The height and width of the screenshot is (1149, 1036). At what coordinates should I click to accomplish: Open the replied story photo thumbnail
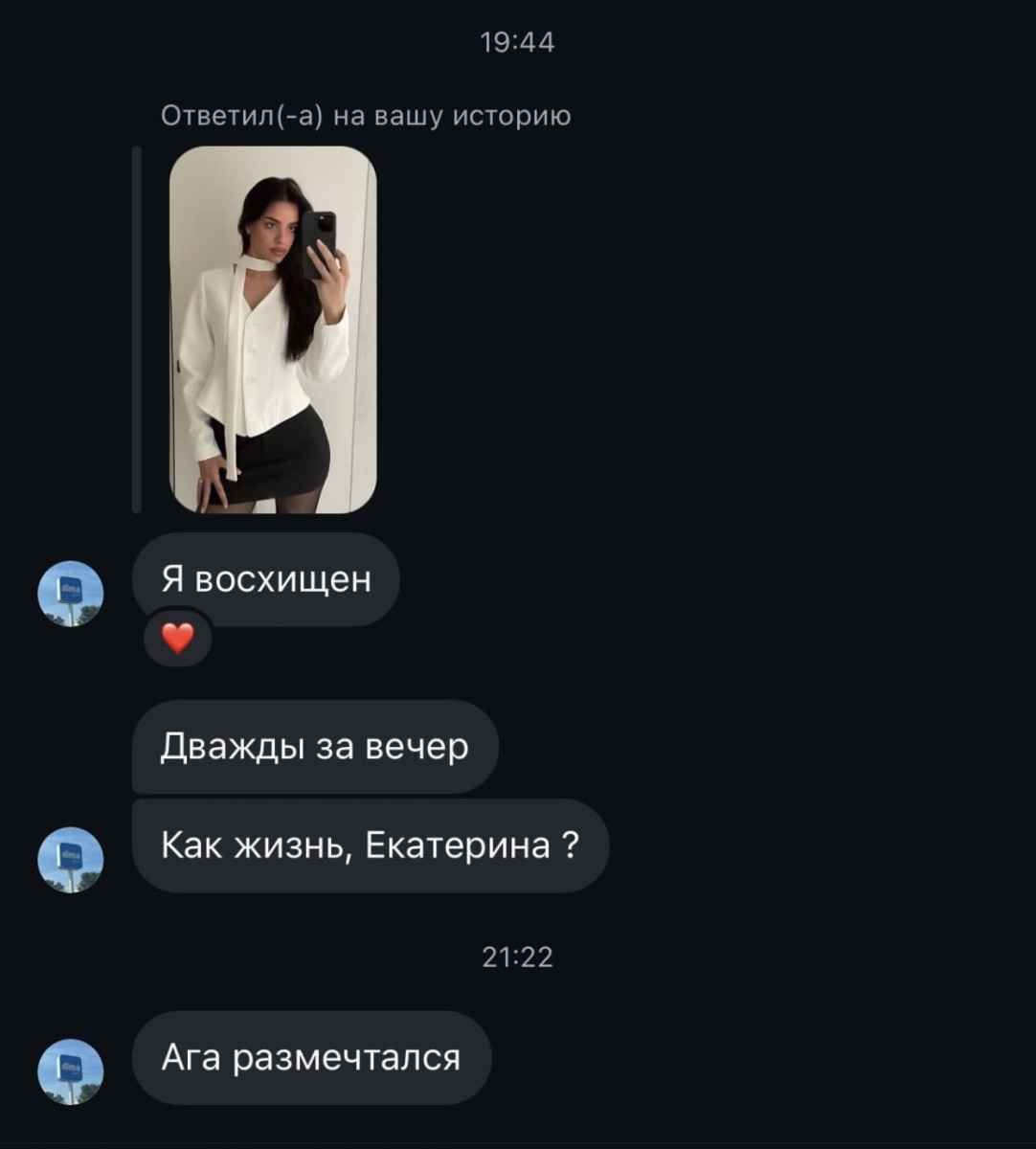pos(273,329)
